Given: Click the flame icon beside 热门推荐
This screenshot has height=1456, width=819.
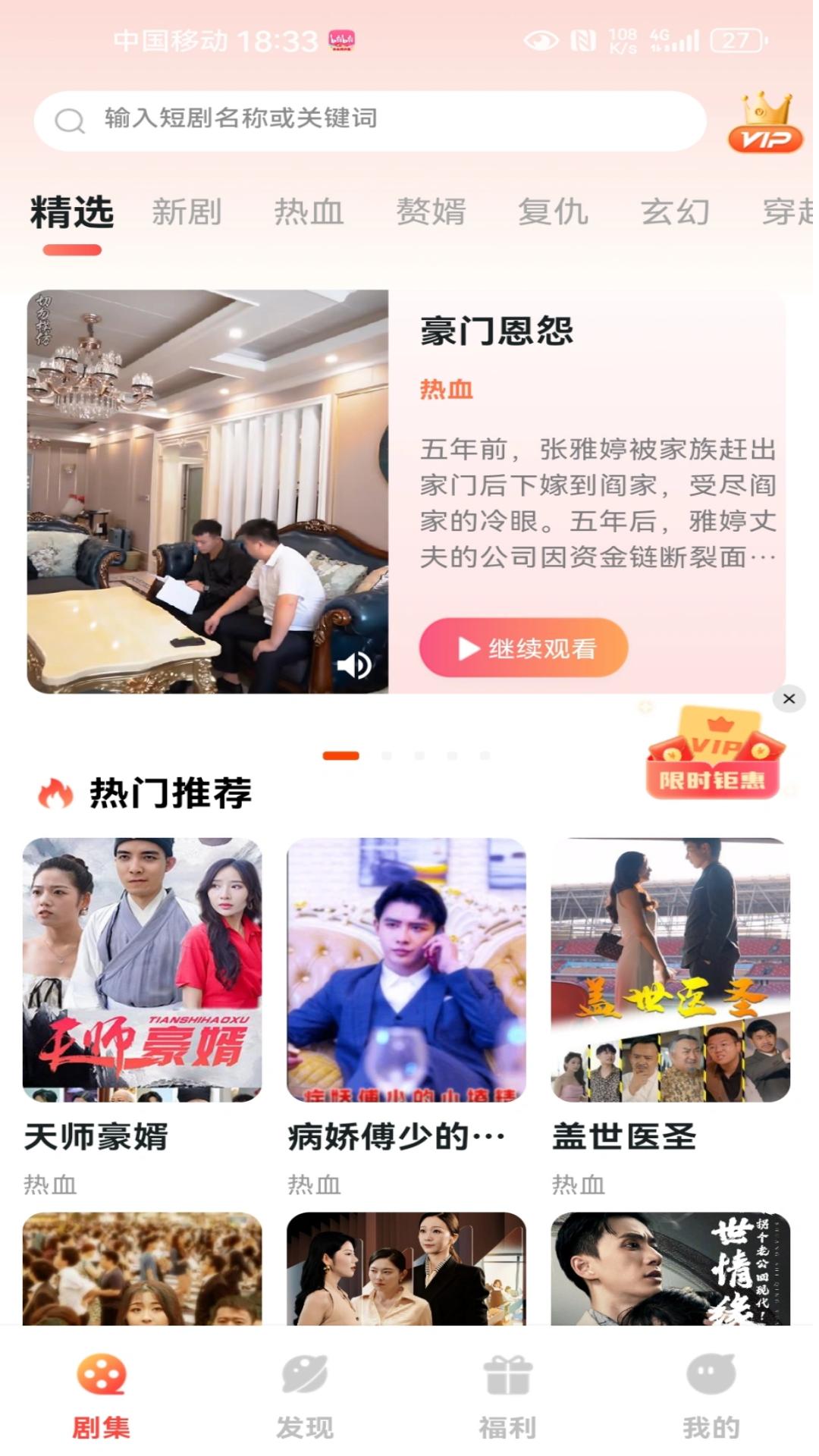Looking at the screenshot, I should [x=50, y=793].
